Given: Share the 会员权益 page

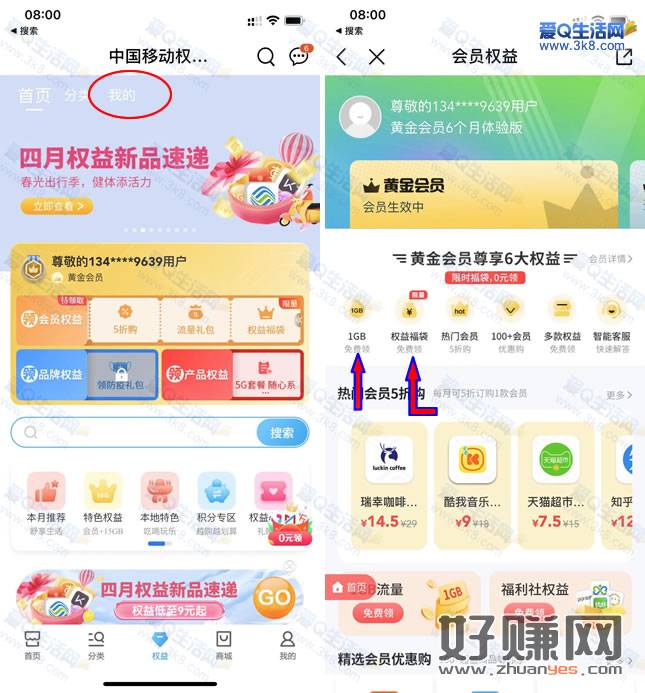Looking at the screenshot, I should [624, 57].
